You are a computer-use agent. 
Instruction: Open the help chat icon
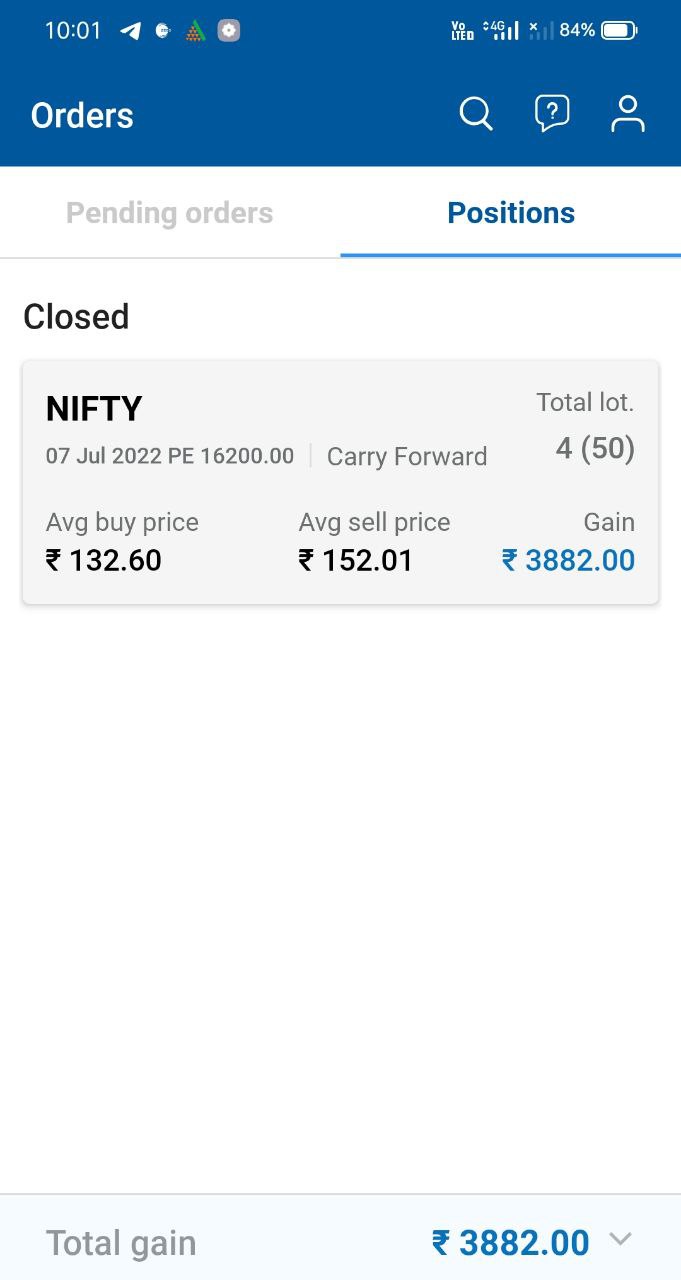552,114
